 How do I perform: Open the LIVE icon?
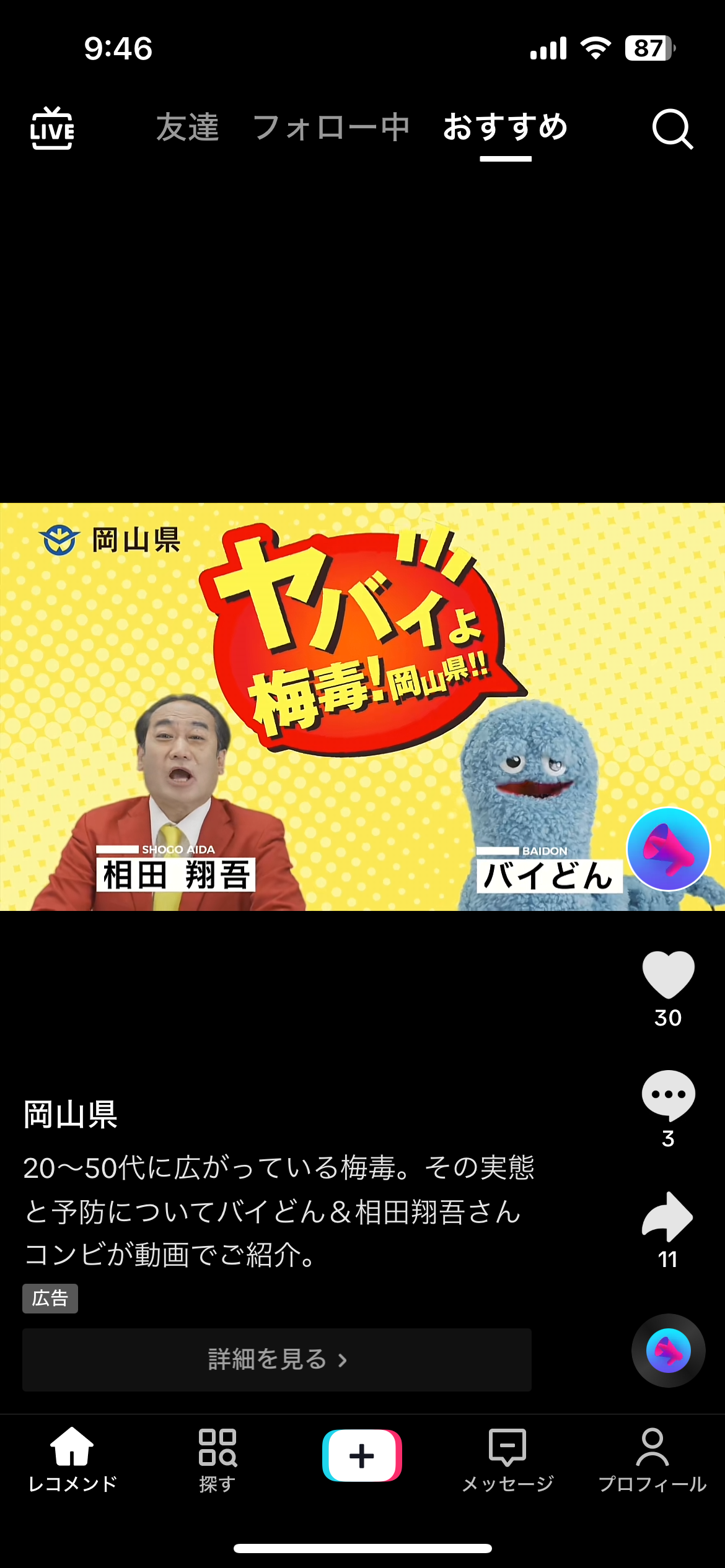[x=52, y=128]
